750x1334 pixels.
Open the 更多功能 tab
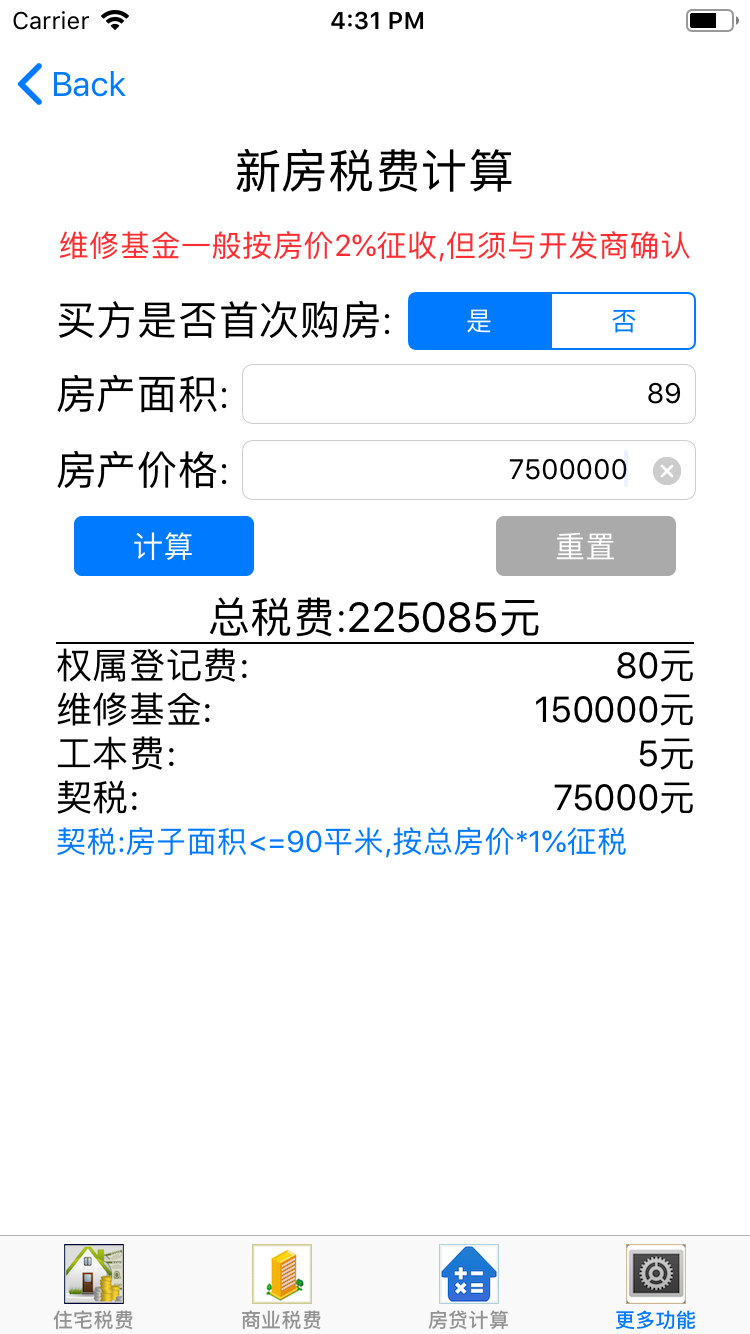tap(655, 1287)
